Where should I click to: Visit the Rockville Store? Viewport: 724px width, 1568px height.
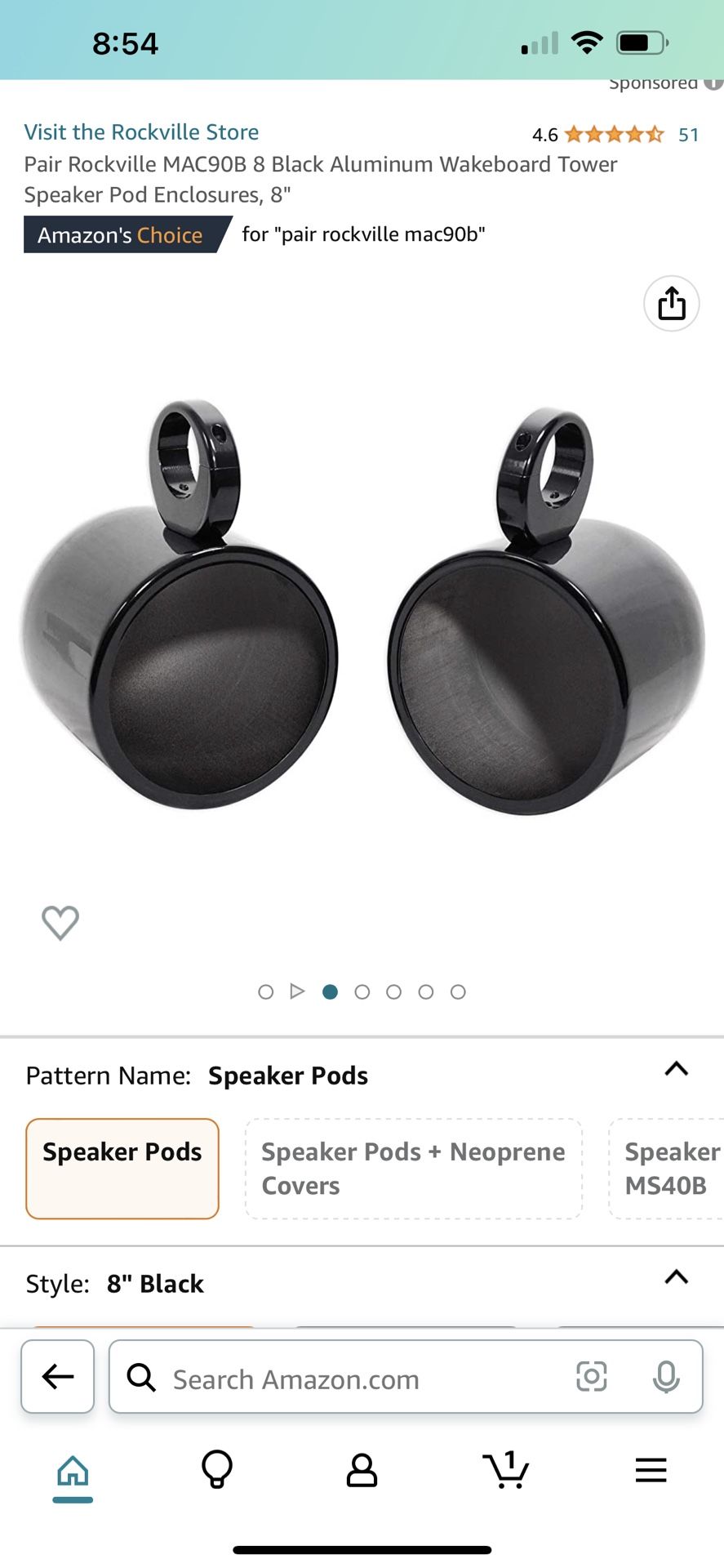click(x=141, y=131)
